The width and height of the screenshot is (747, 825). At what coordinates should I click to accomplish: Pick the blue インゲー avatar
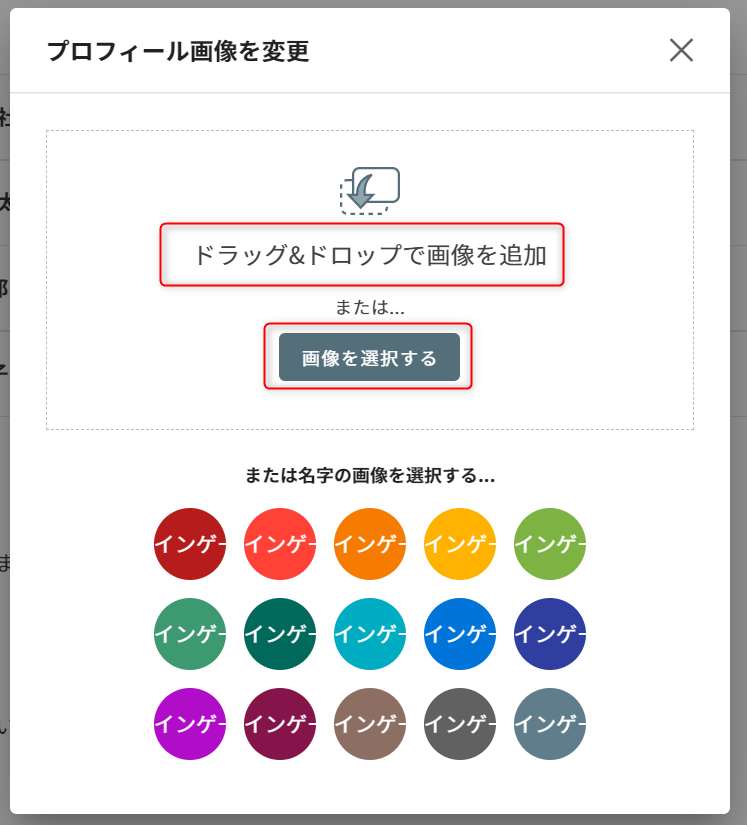460,634
